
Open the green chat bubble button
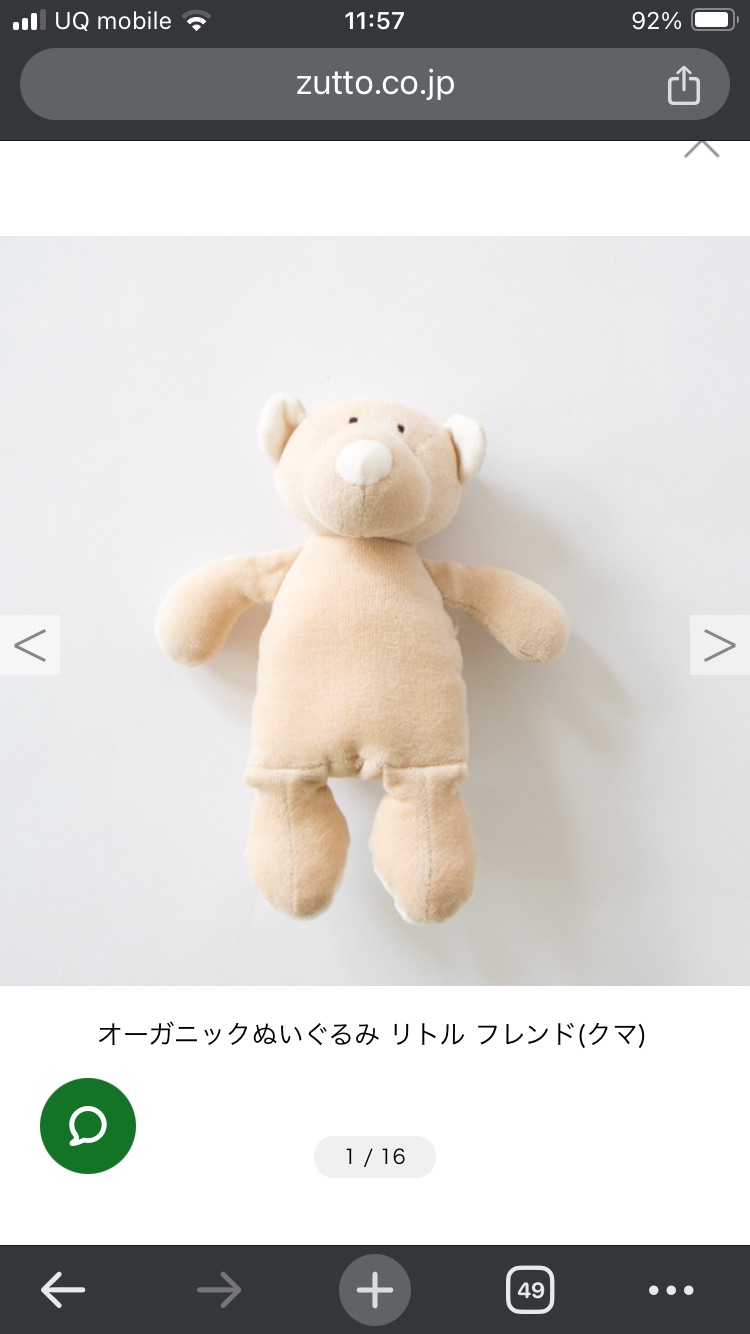coord(88,1126)
